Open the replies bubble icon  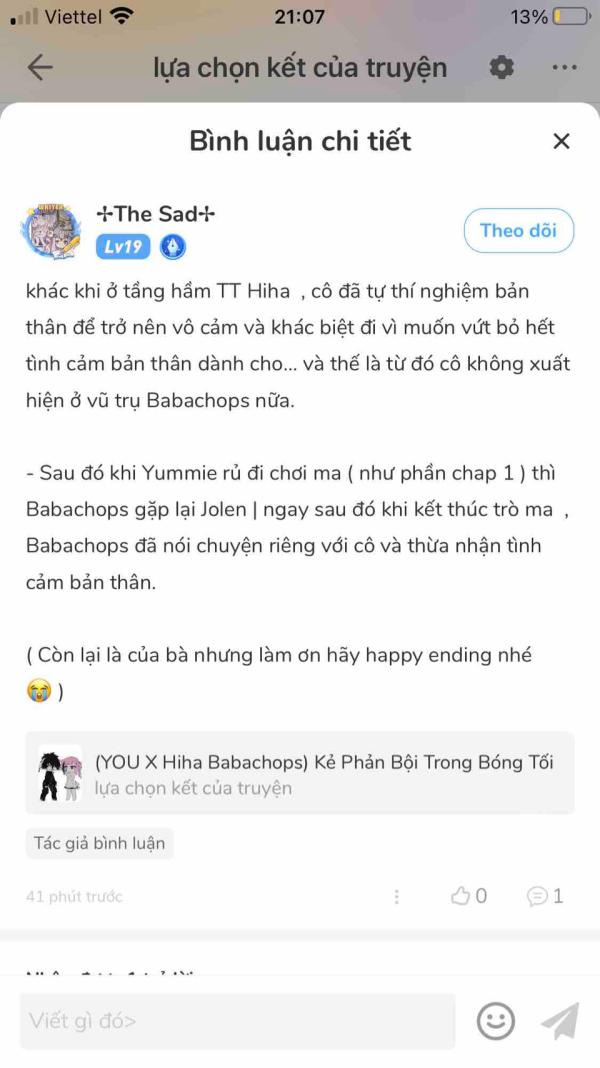pos(538,896)
